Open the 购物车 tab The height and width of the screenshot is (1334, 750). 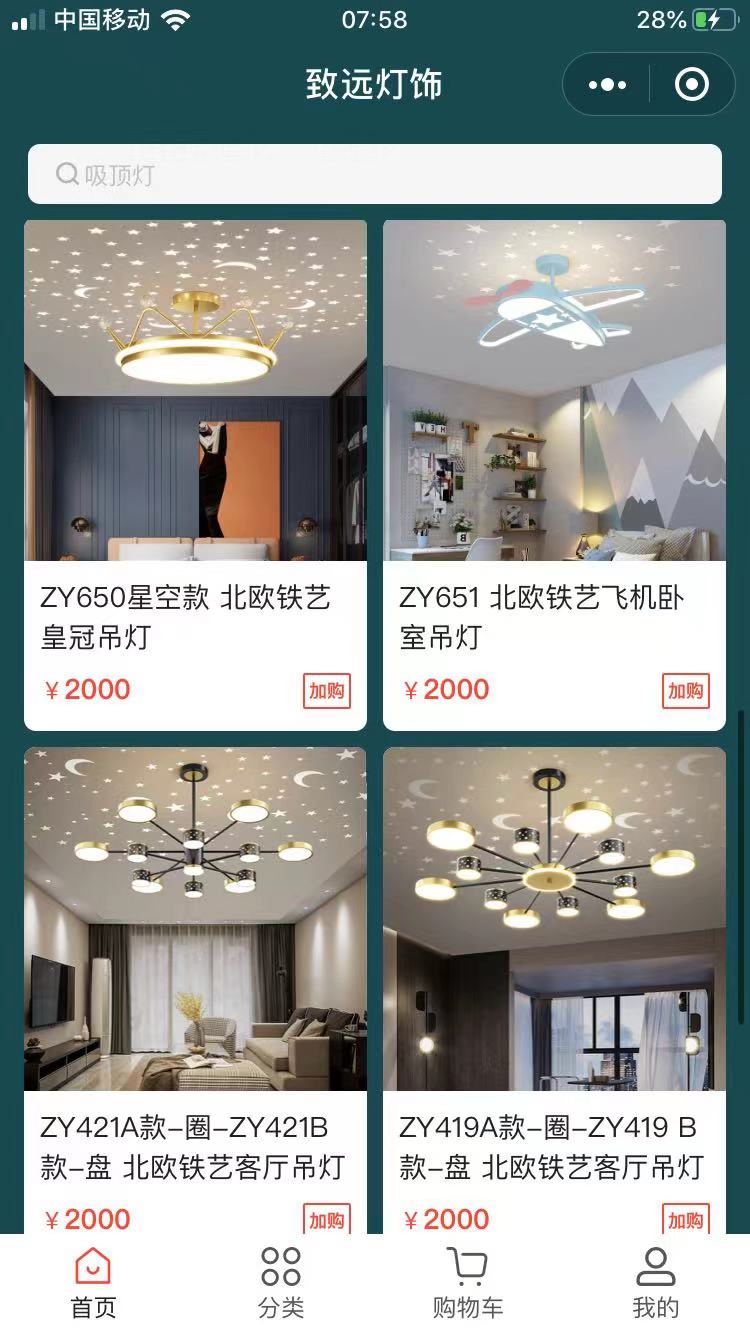(467, 1282)
